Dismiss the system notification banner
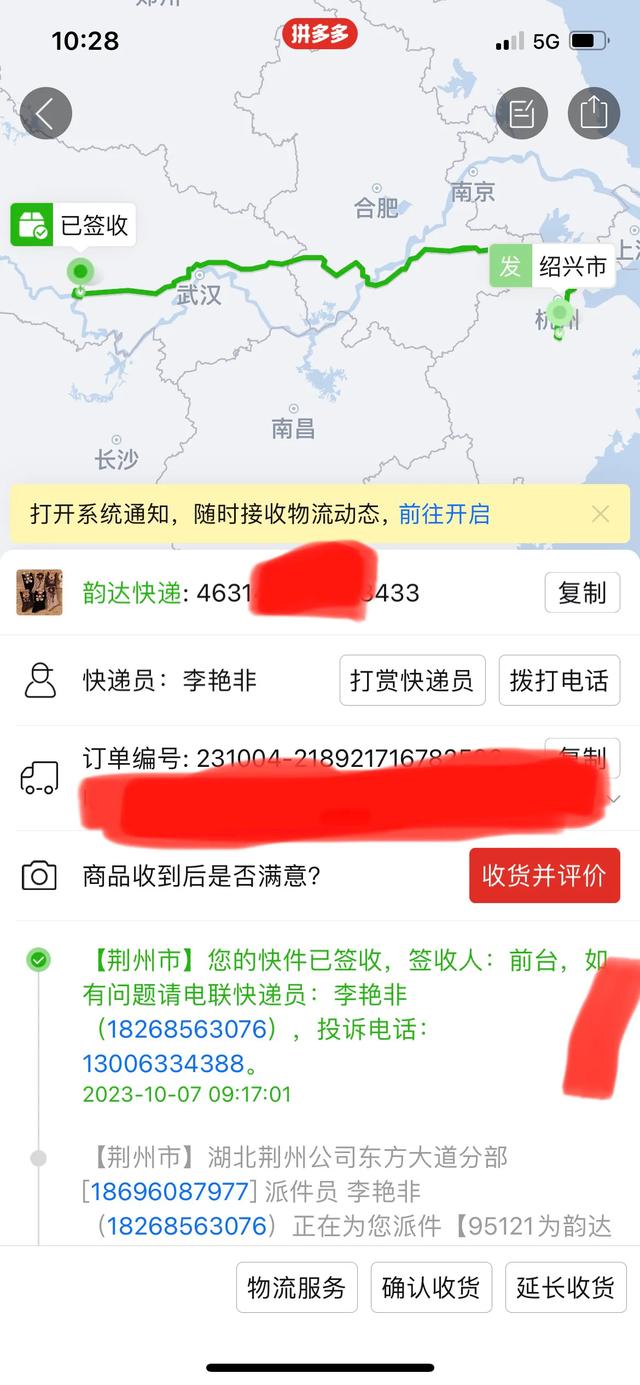Screen dimensions: 640x1385 pos(600,515)
